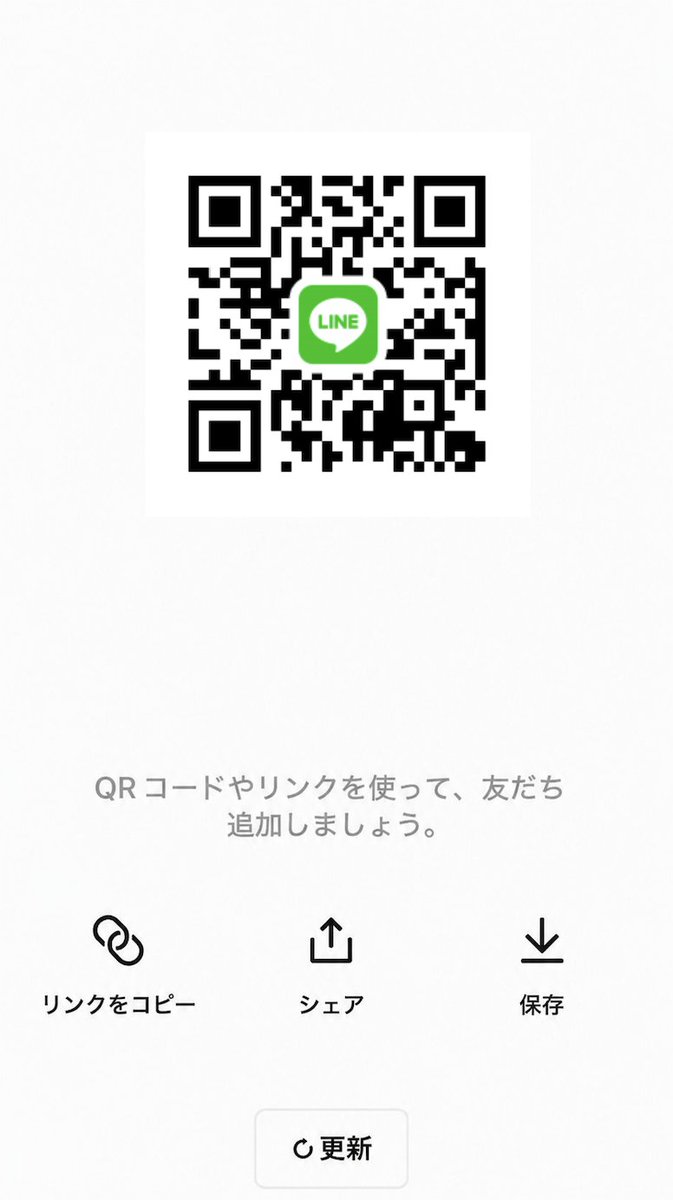
Task: Refresh the QR code using 更新
Action: (x=331, y=1148)
